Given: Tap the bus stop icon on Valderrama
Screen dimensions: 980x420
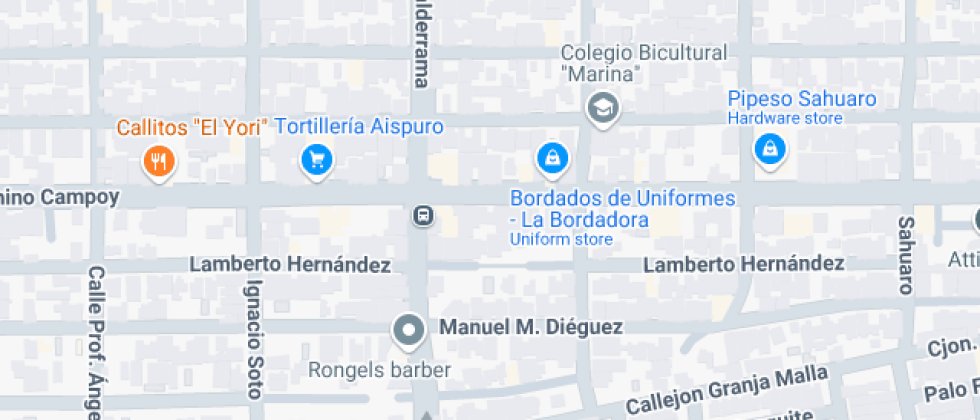Looking at the screenshot, I should tap(424, 215).
